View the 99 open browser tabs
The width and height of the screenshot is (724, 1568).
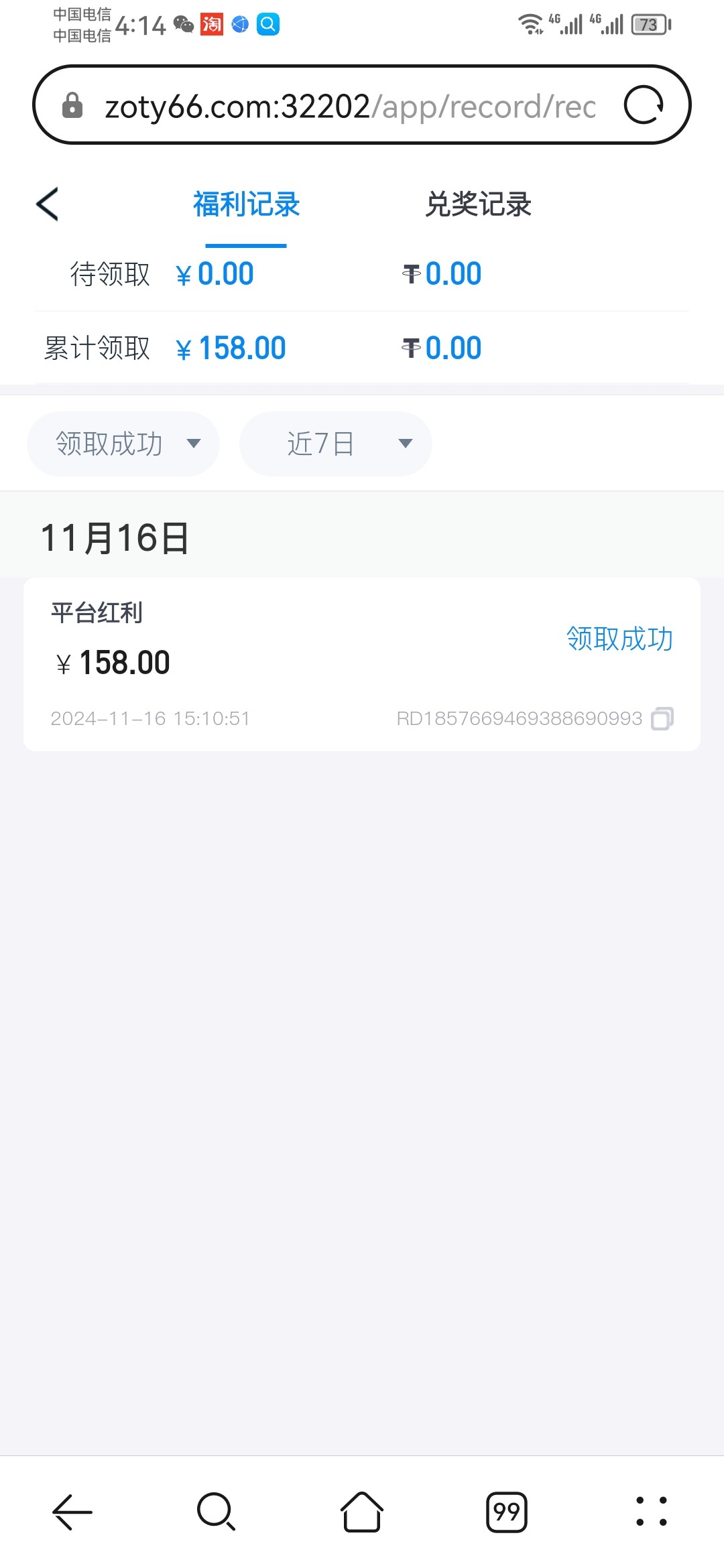click(506, 1512)
